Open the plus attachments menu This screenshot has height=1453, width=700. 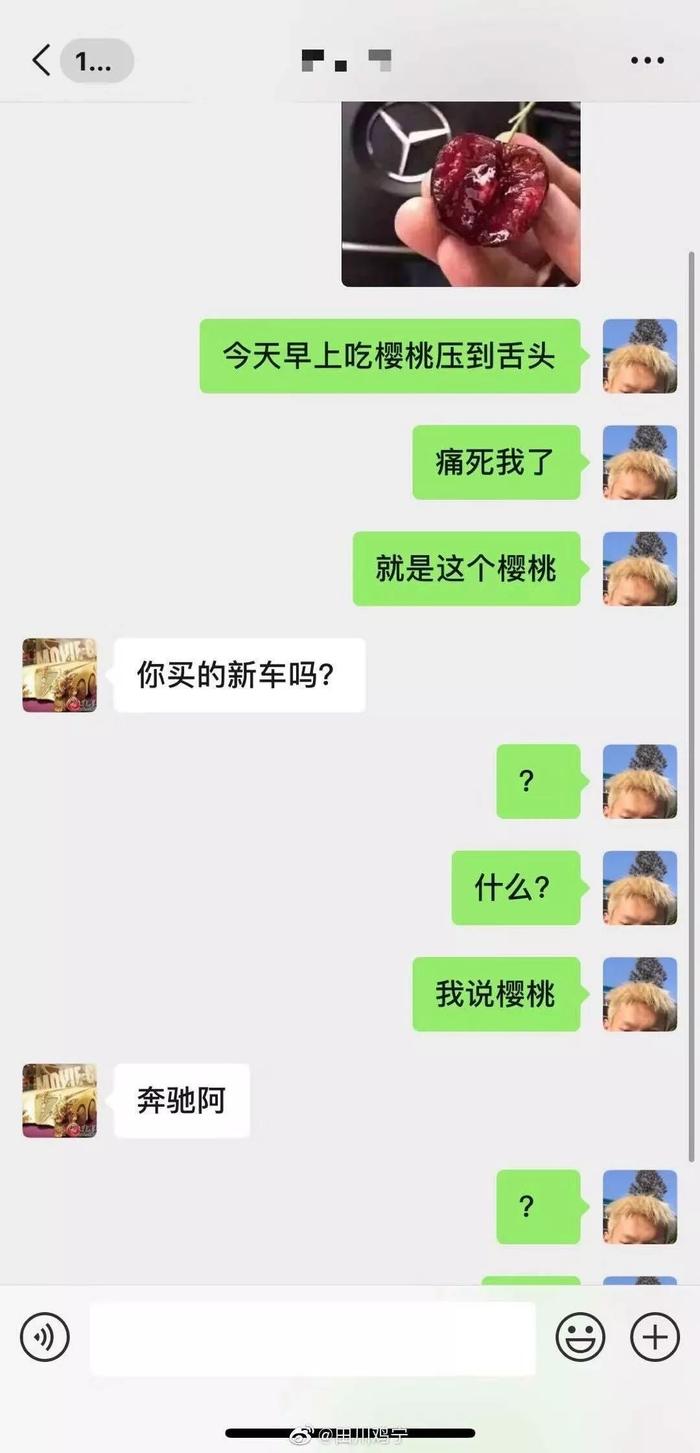(x=654, y=1337)
